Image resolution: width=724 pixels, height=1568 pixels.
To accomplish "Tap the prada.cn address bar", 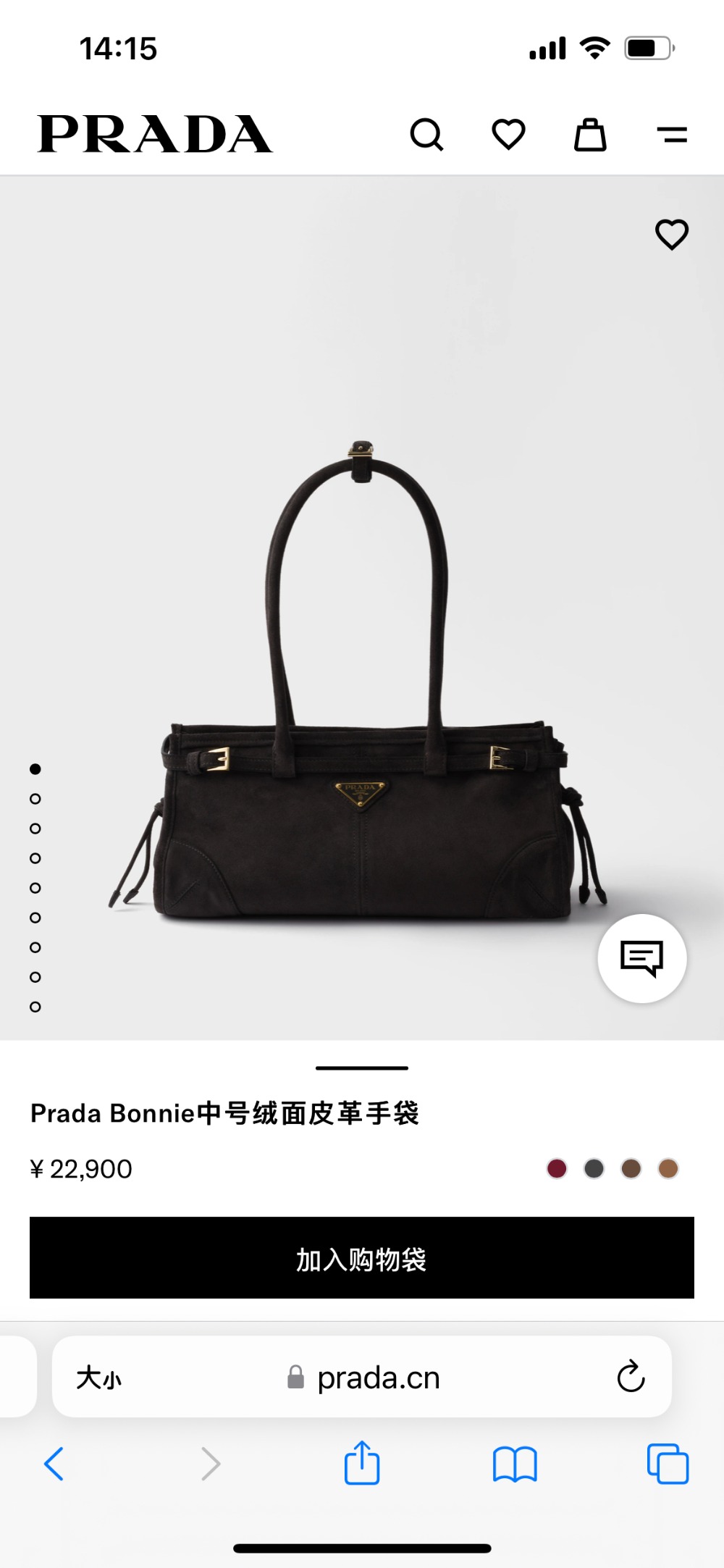I will [376, 1378].
